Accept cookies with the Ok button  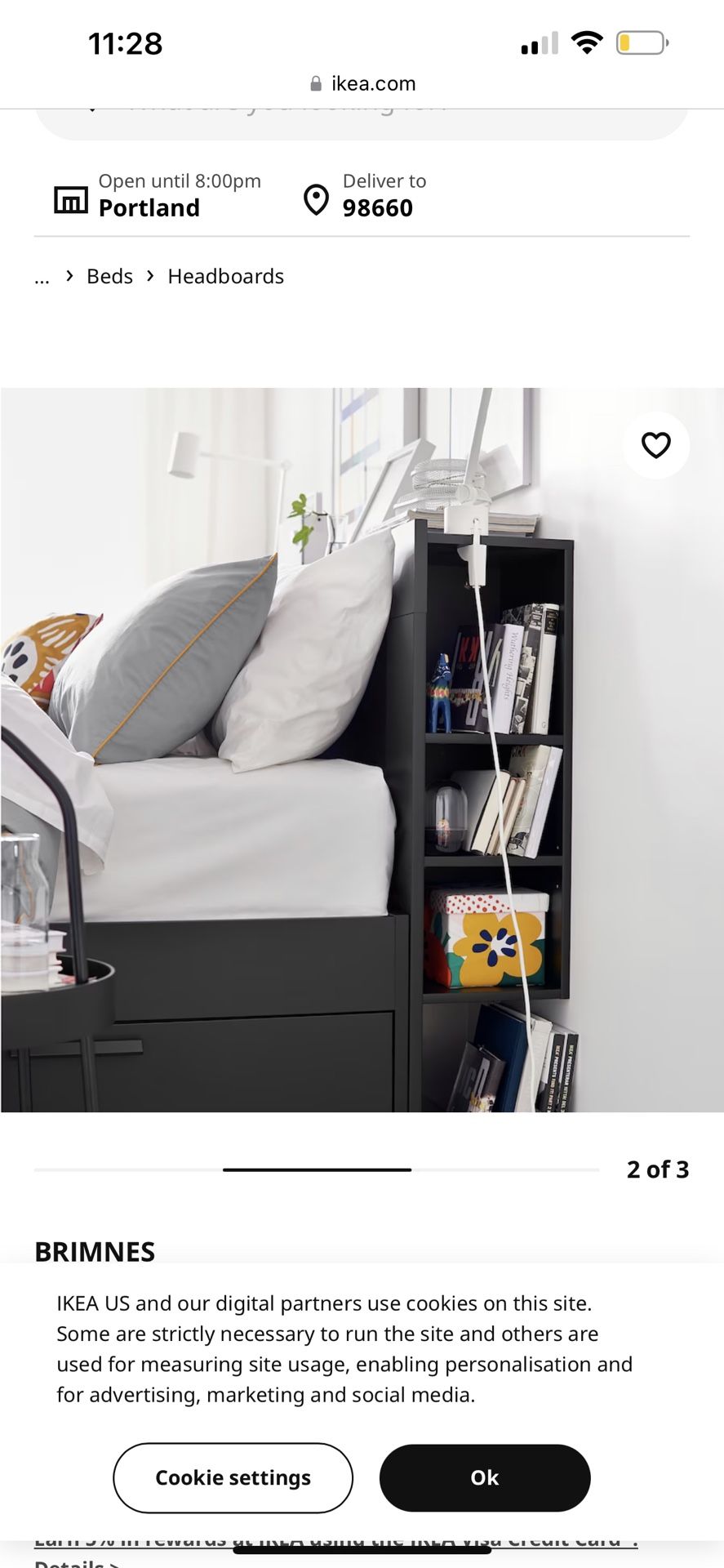(x=485, y=1477)
